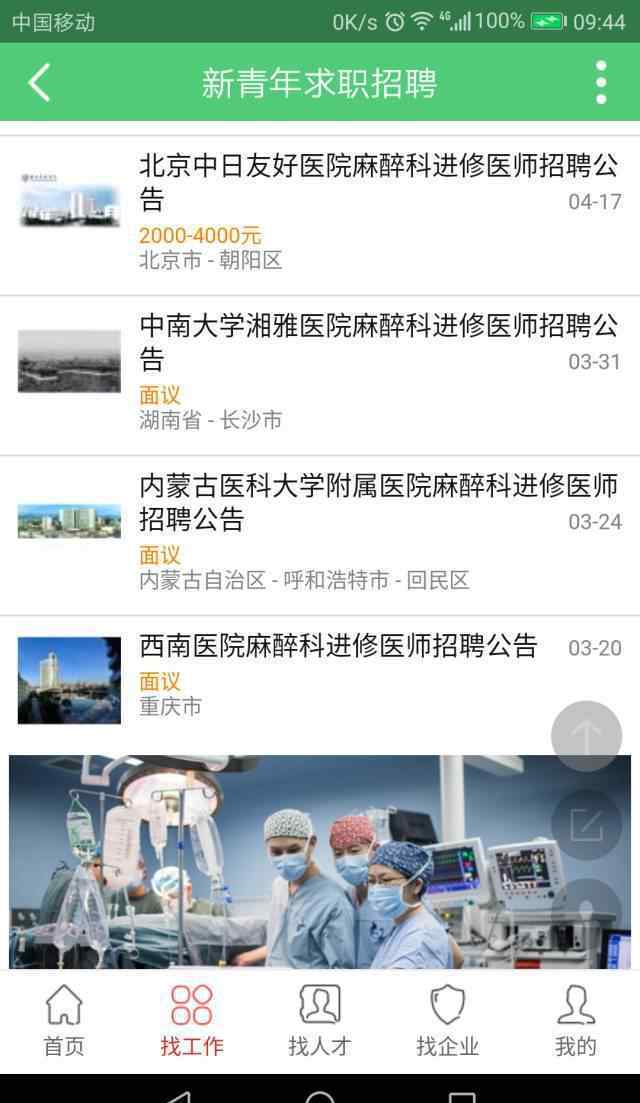
Task: Open the 我的 profile tab
Action: 576,1020
